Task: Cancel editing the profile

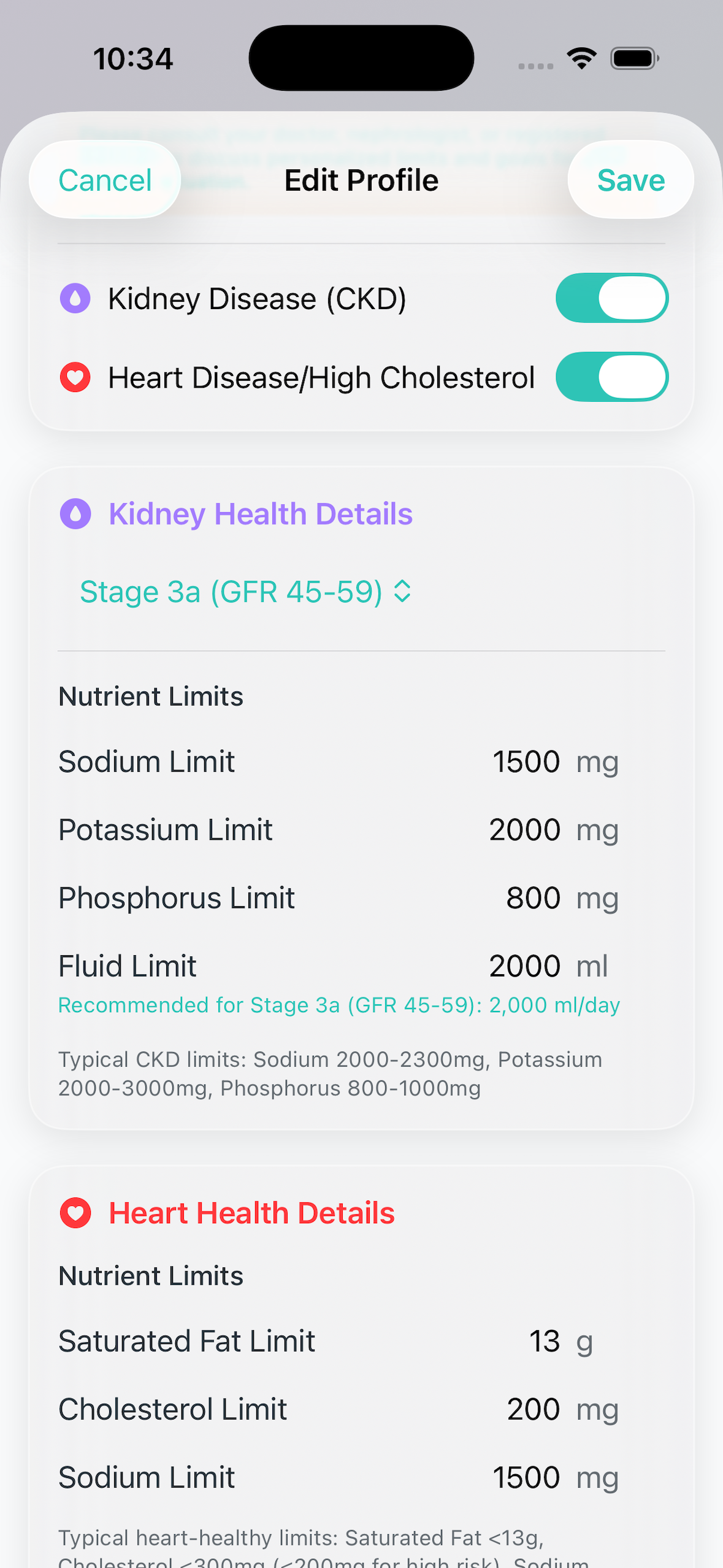Action: pyautogui.click(x=104, y=180)
